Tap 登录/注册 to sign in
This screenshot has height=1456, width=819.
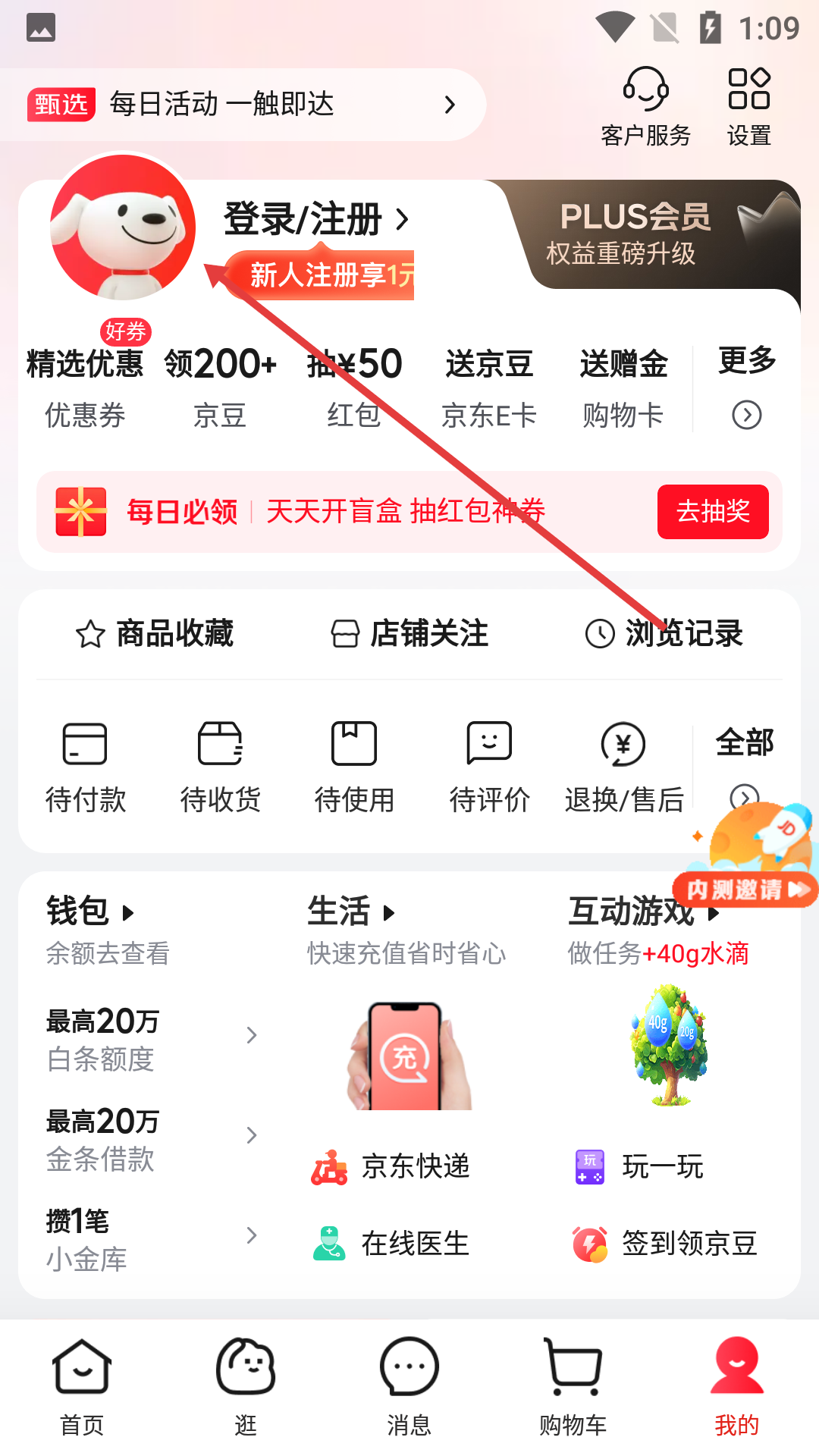pos(315,220)
